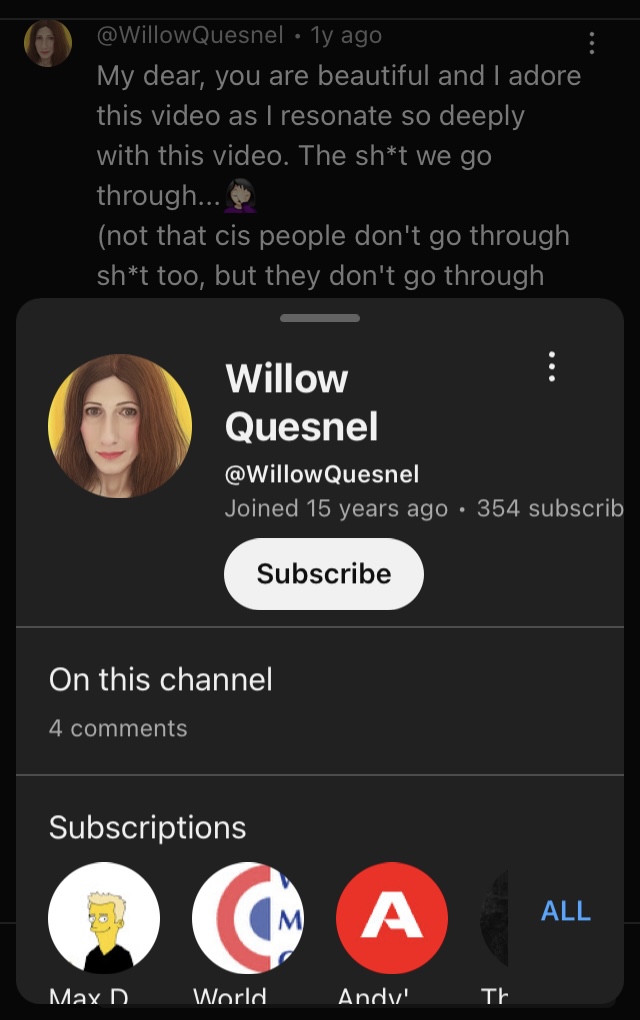Tap Willow Quesnel's large profile picture

[120, 426]
